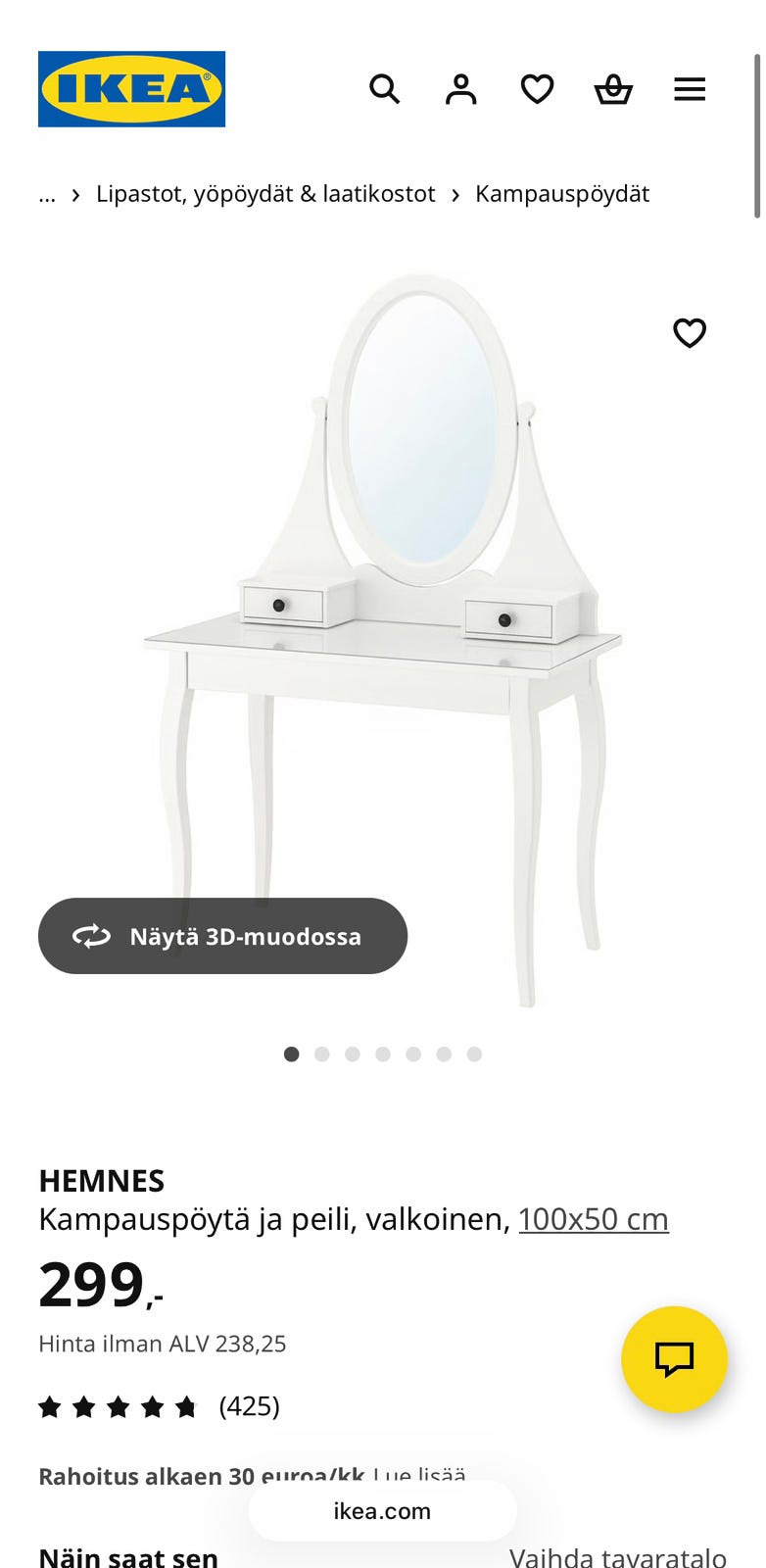Tap Näytä 3D-muodossa button
This screenshot has height=1568, width=766.
222,936
